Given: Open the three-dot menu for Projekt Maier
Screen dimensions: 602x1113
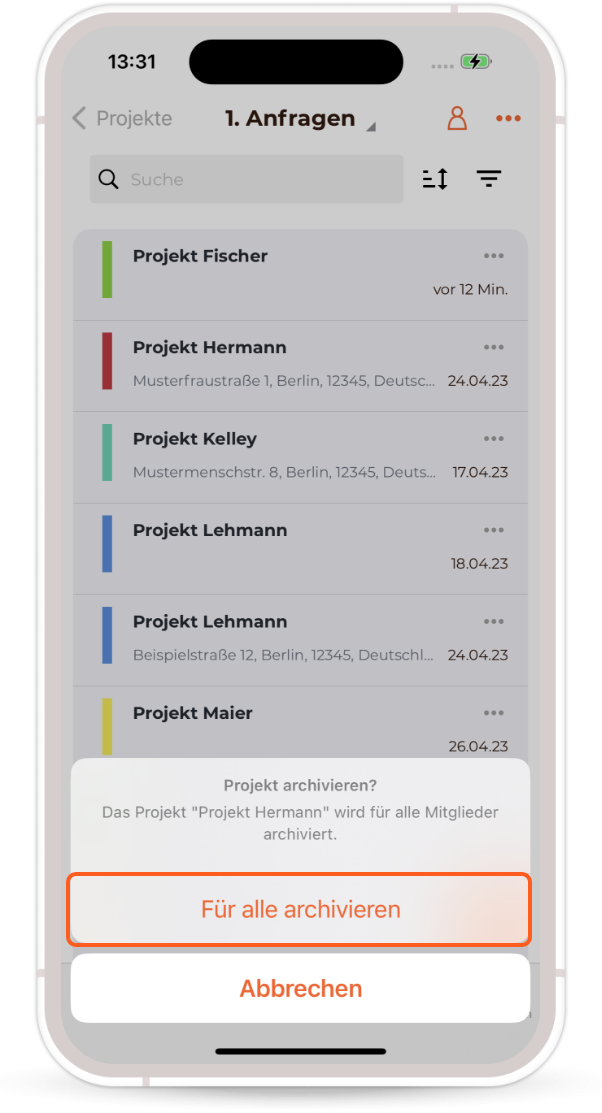Looking at the screenshot, I should click(493, 713).
